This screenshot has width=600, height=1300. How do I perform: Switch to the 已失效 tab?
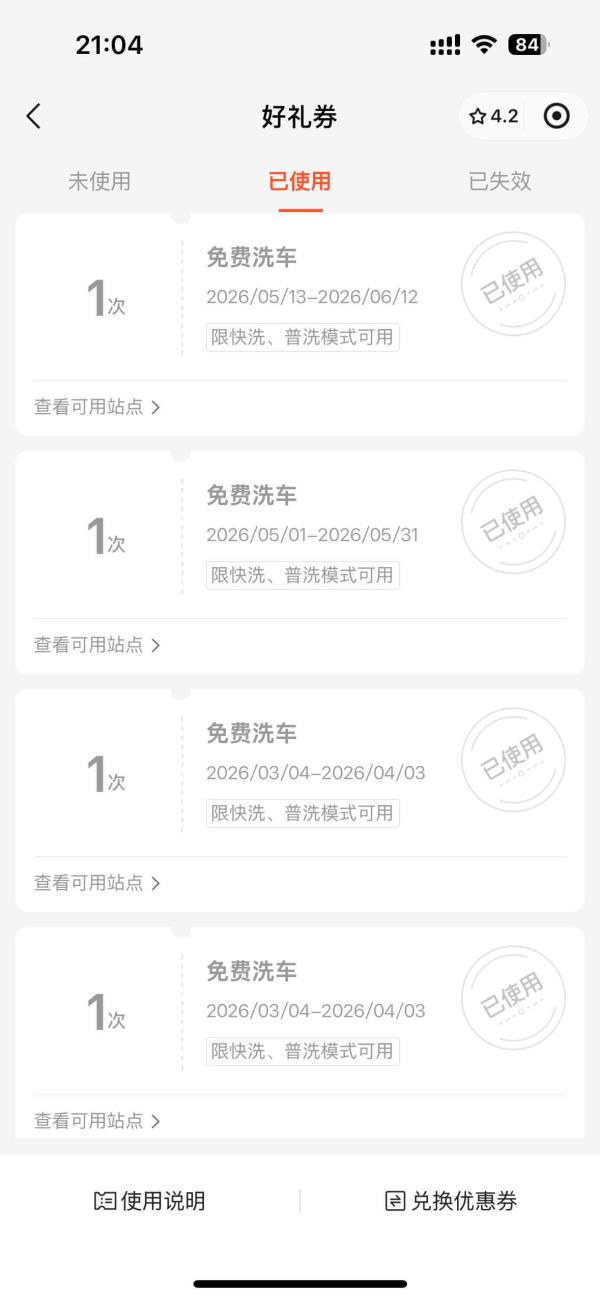point(500,181)
